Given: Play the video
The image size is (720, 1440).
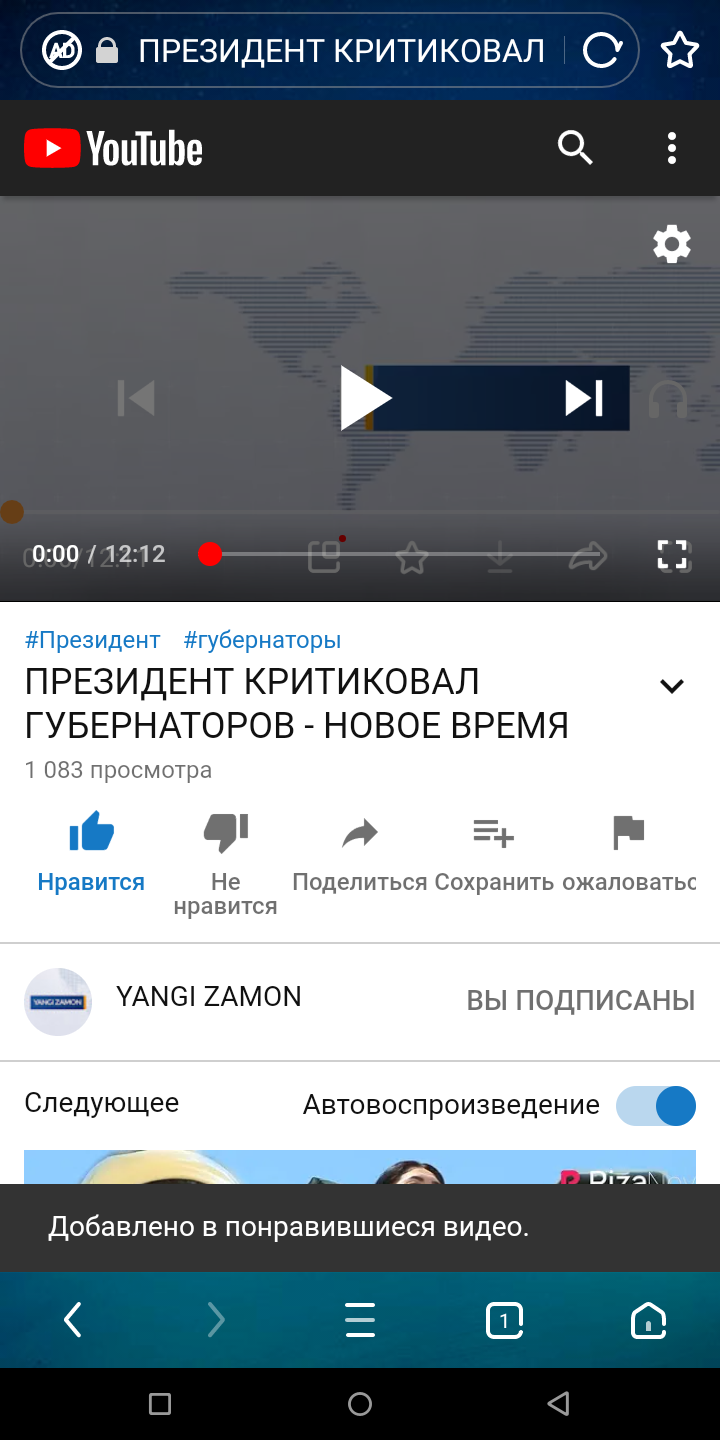Looking at the screenshot, I should (364, 398).
